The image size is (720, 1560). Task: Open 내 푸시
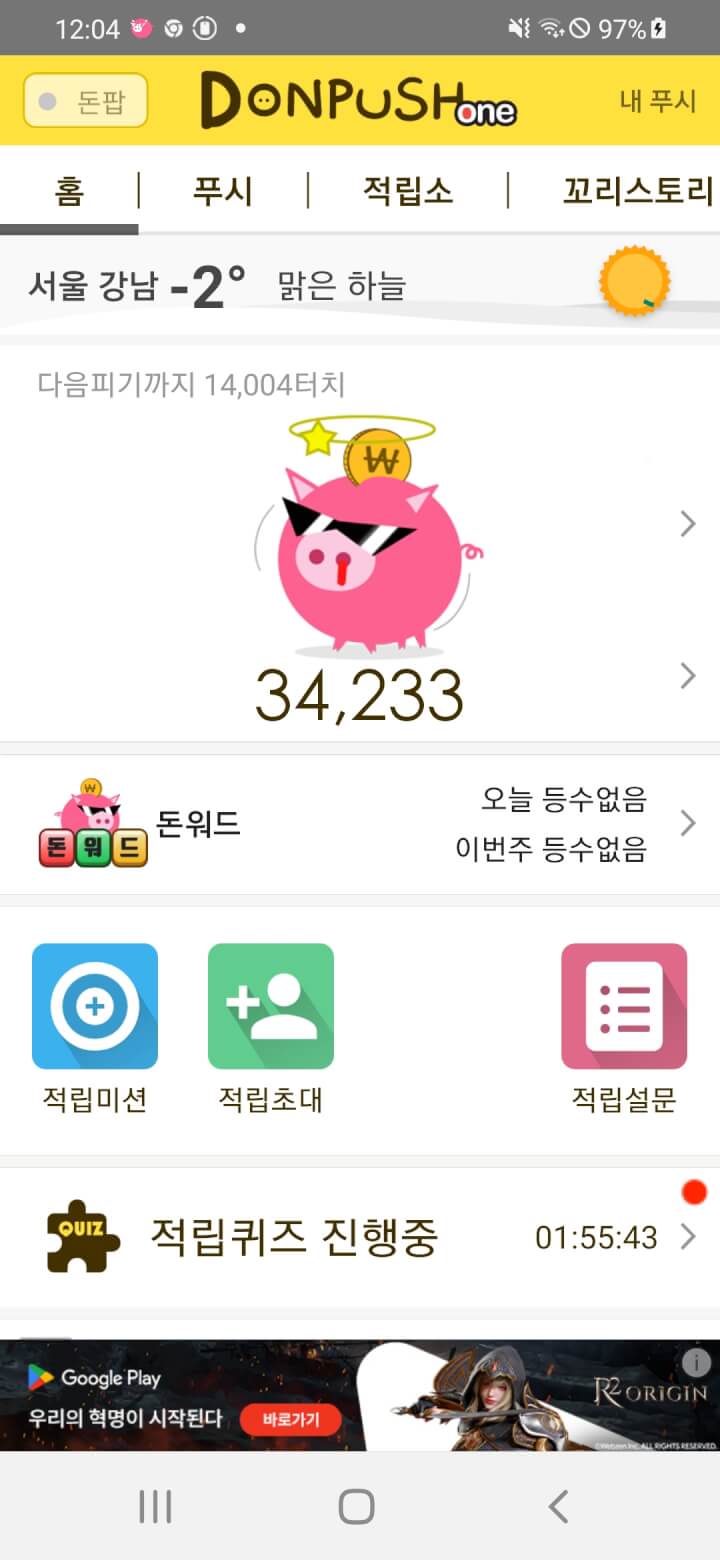click(657, 101)
